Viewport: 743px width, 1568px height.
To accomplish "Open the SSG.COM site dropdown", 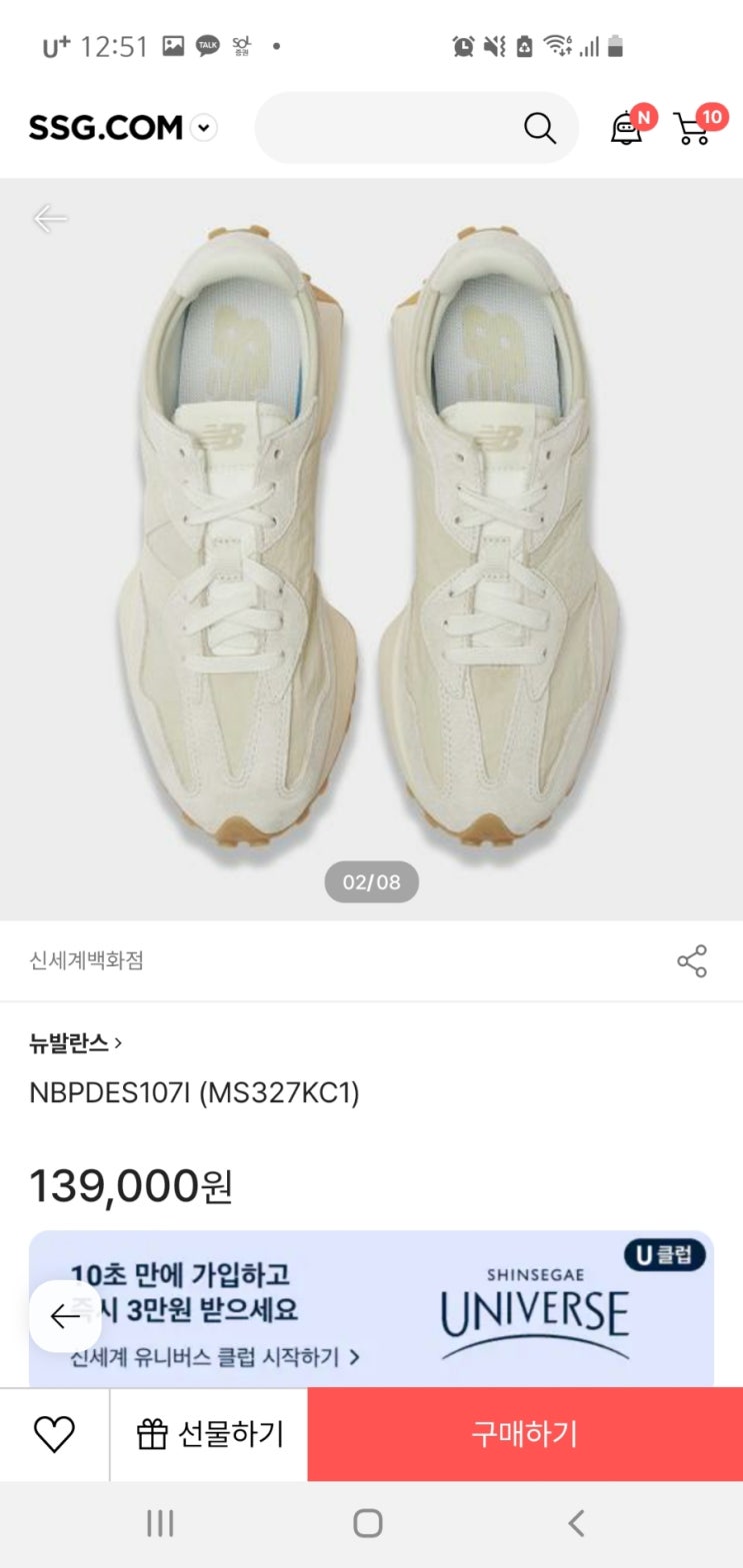I will pyautogui.click(x=204, y=128).
